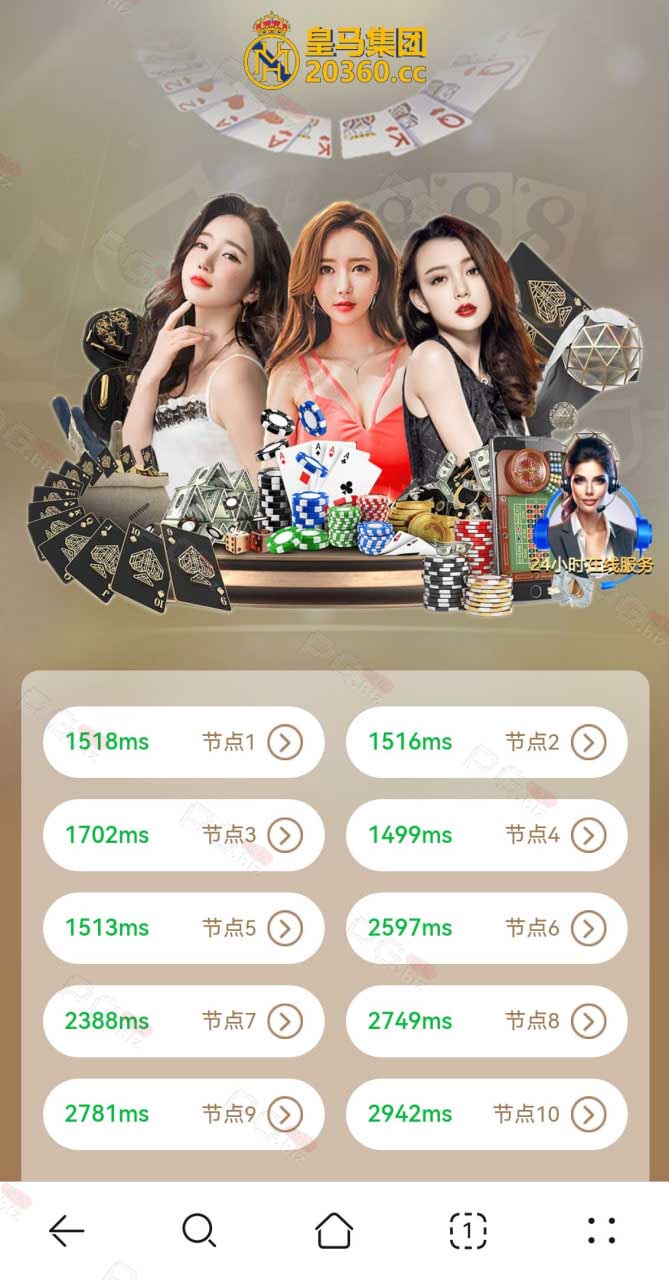Open the browser tabs switcher
This screenshot has height=1280, width=669.
pos(467,1231)
